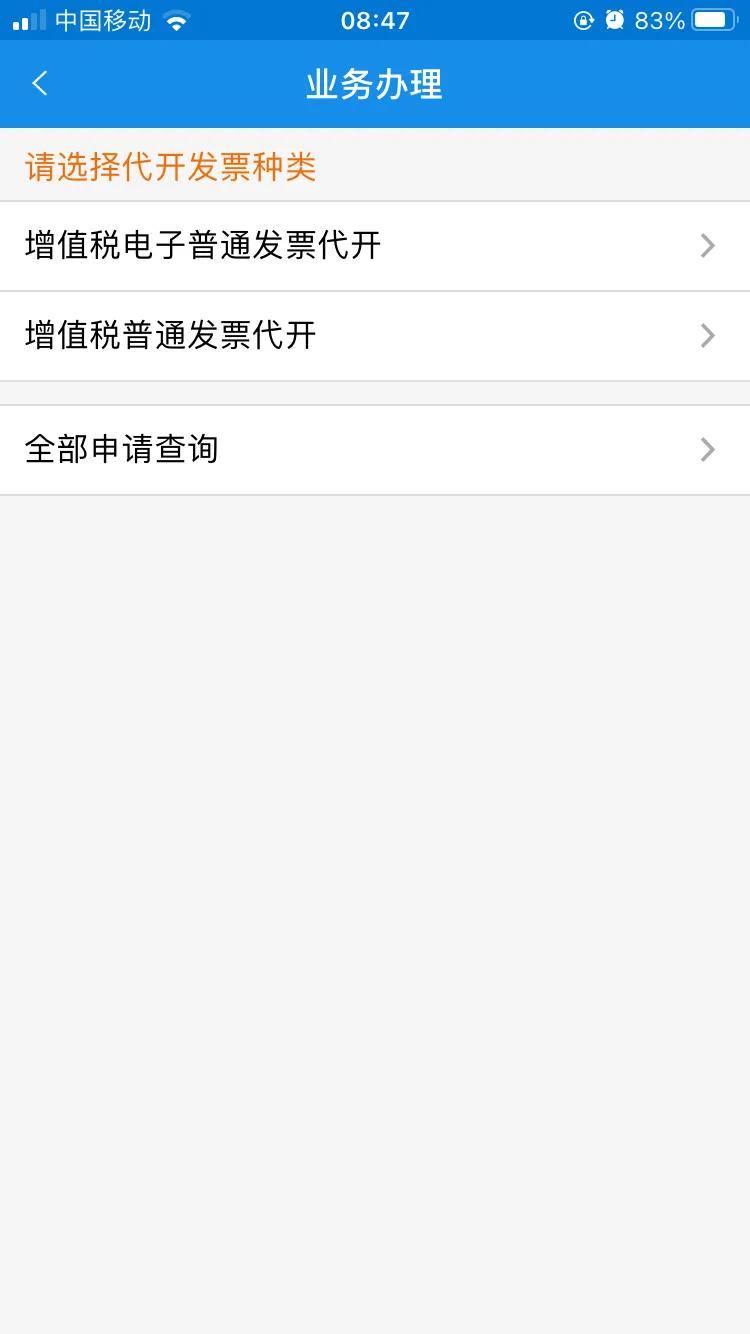Tap the orange prompt 请选择代开发票种类
The height and width of the screenshot is (1334, 750).
(171, 169)
